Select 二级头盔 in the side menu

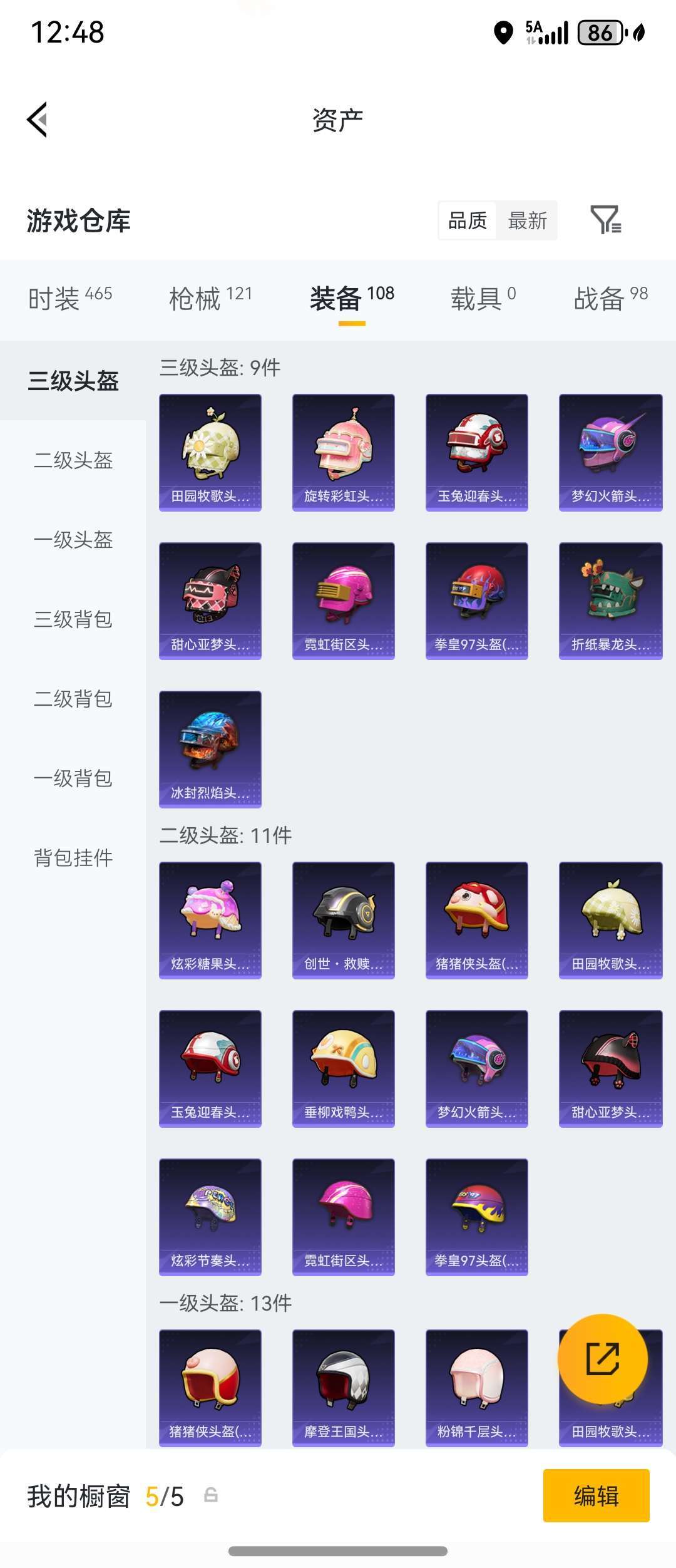click(x=73, y=460)
